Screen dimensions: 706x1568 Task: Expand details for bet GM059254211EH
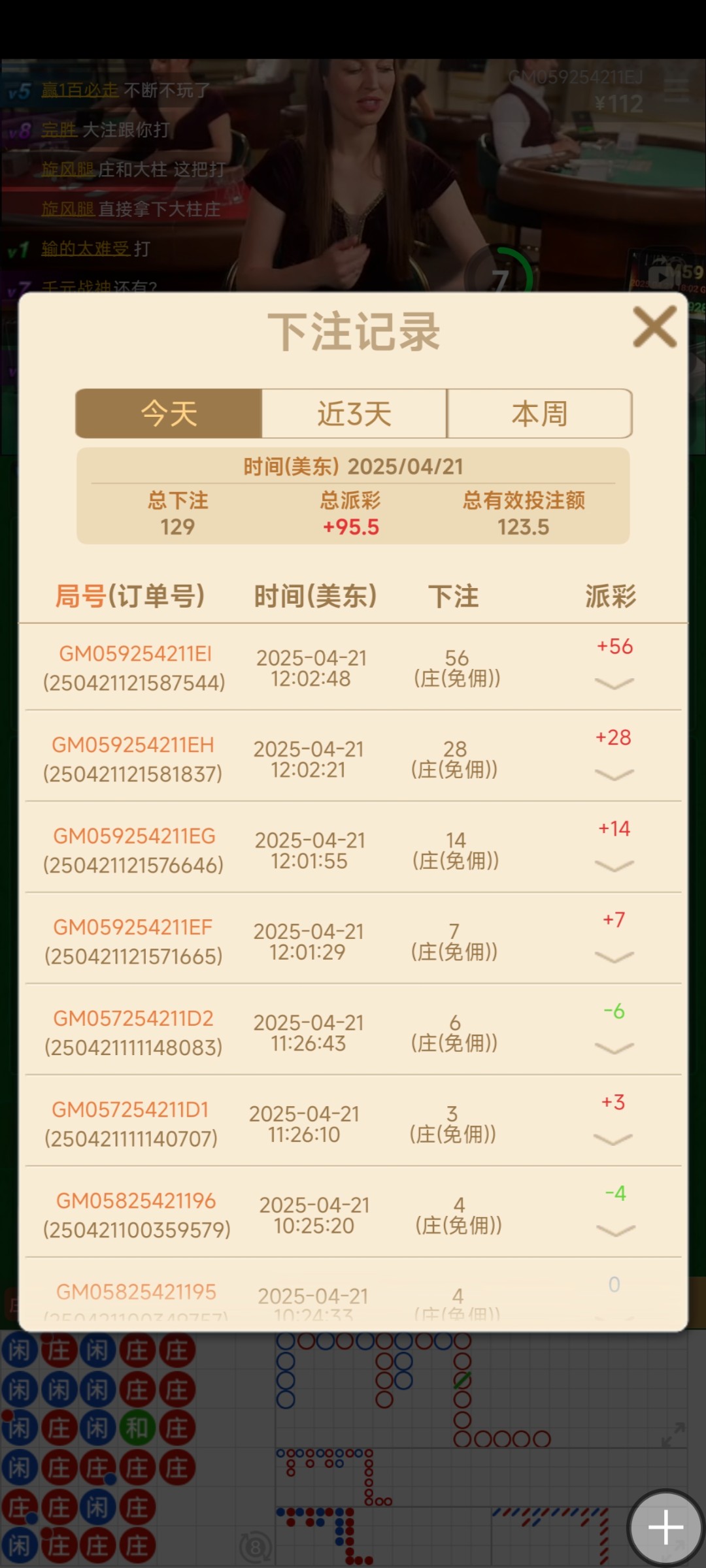pyautogui.click(x=614, y=775)
